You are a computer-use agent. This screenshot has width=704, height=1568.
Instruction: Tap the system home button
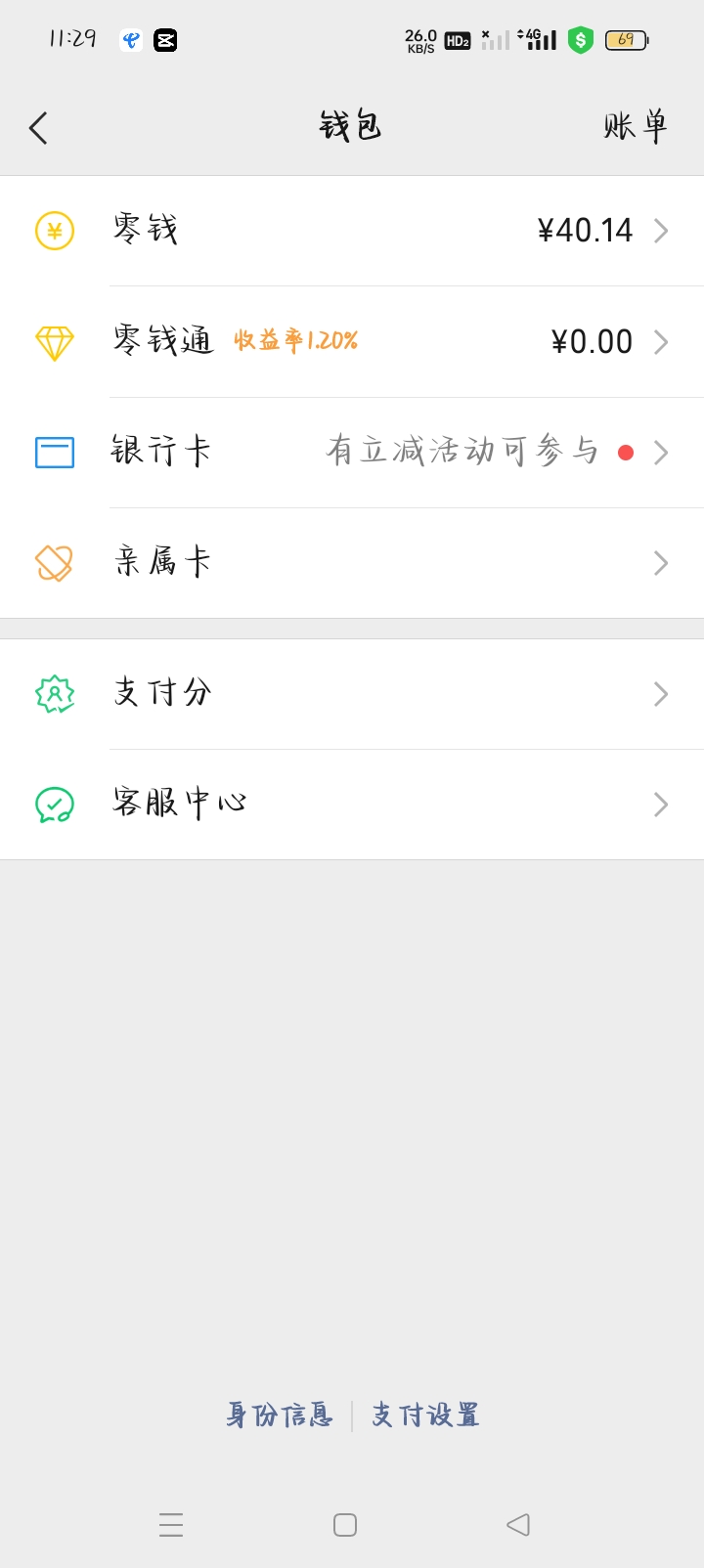(345, 1525)
